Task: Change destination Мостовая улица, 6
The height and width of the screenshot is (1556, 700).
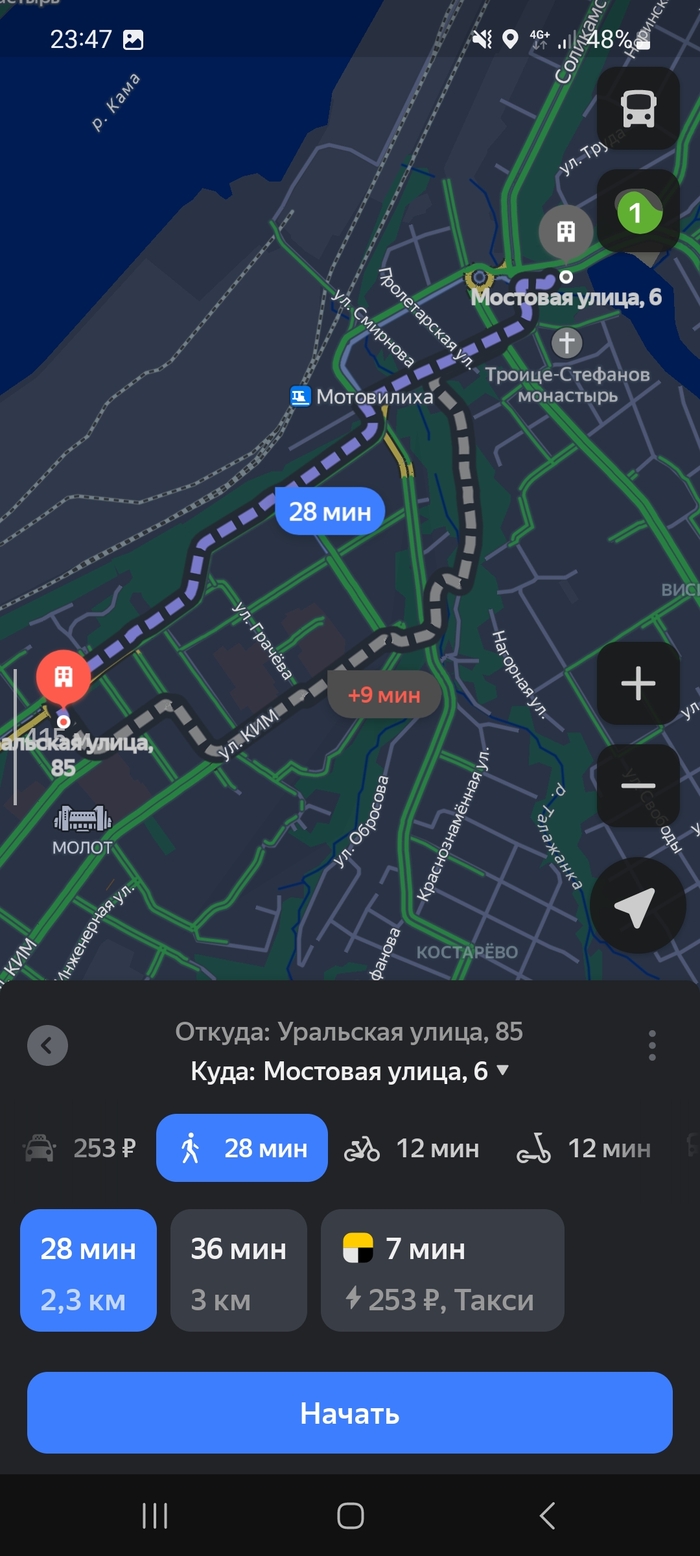Action: 350,1071
